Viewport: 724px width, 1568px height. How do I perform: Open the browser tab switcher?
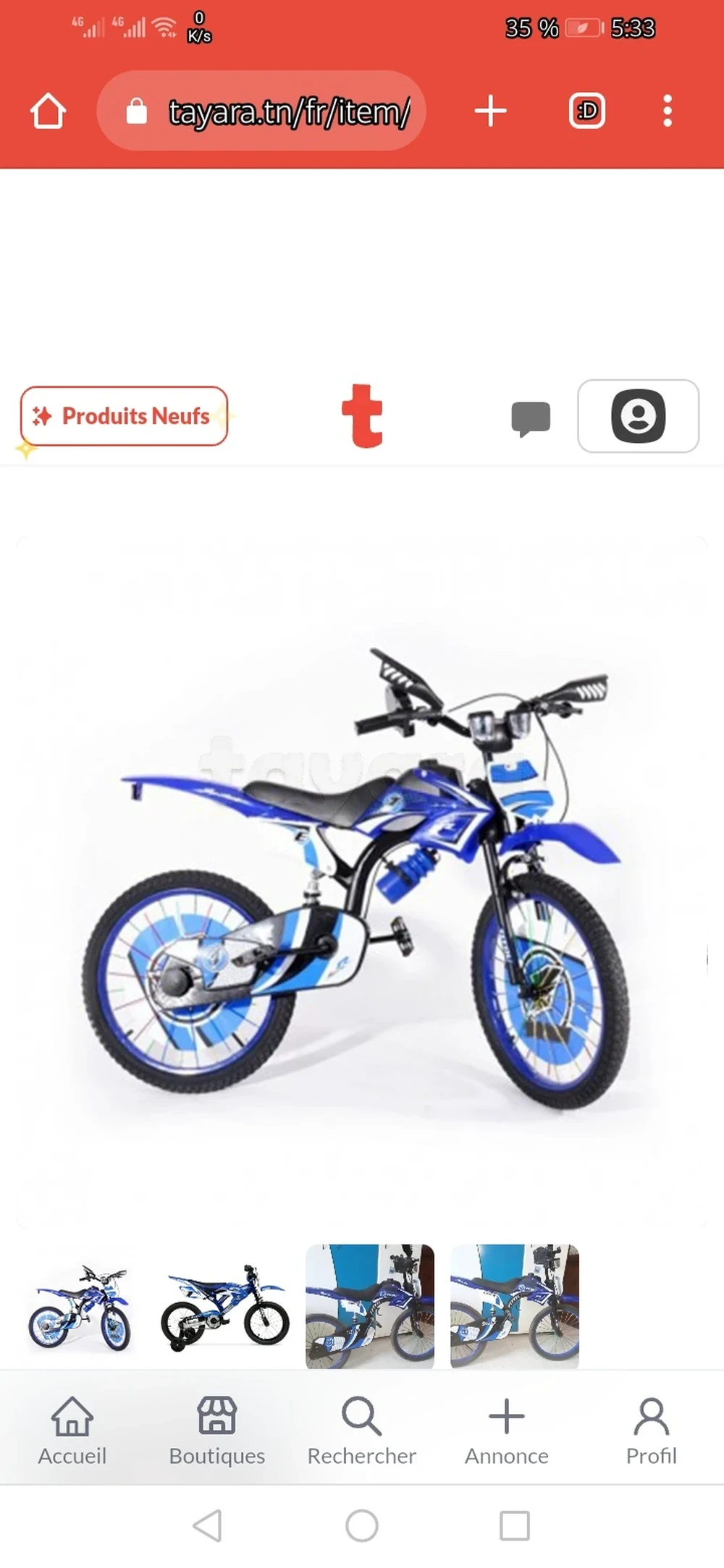point(587,111)
